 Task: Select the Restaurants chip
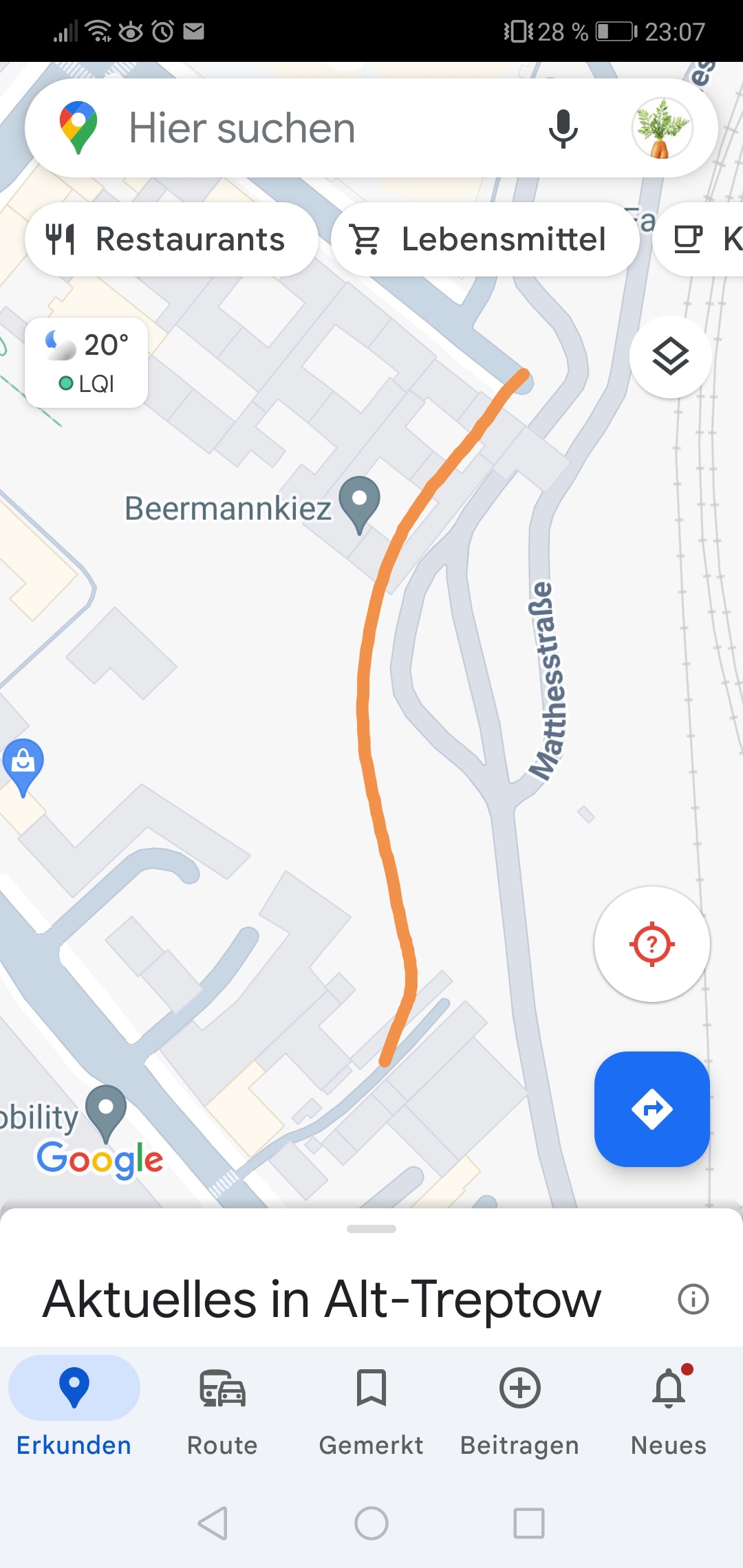coord(171,239)
